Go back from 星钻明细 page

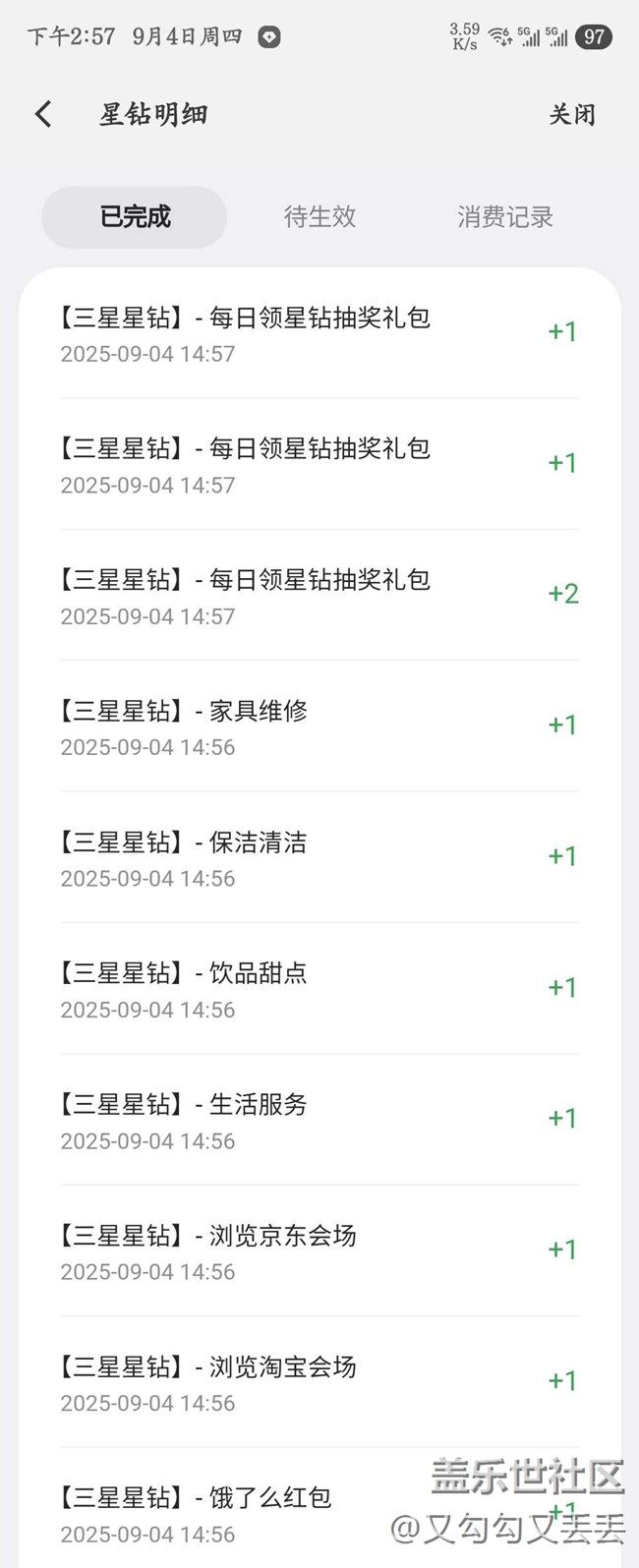coord(43,114)
